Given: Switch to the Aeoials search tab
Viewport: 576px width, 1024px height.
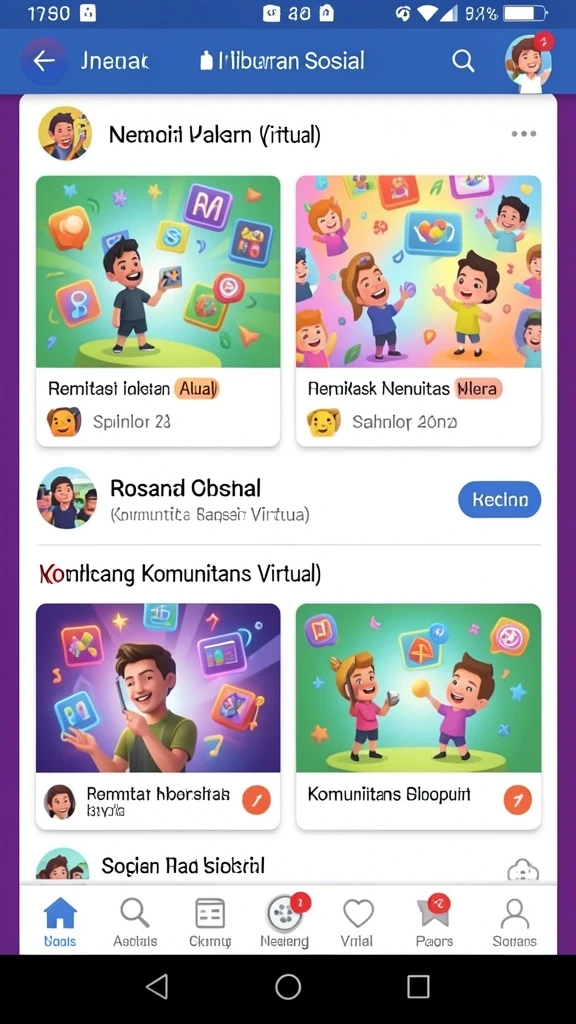Looking at the screenshot, I should [x=135, y=921].
